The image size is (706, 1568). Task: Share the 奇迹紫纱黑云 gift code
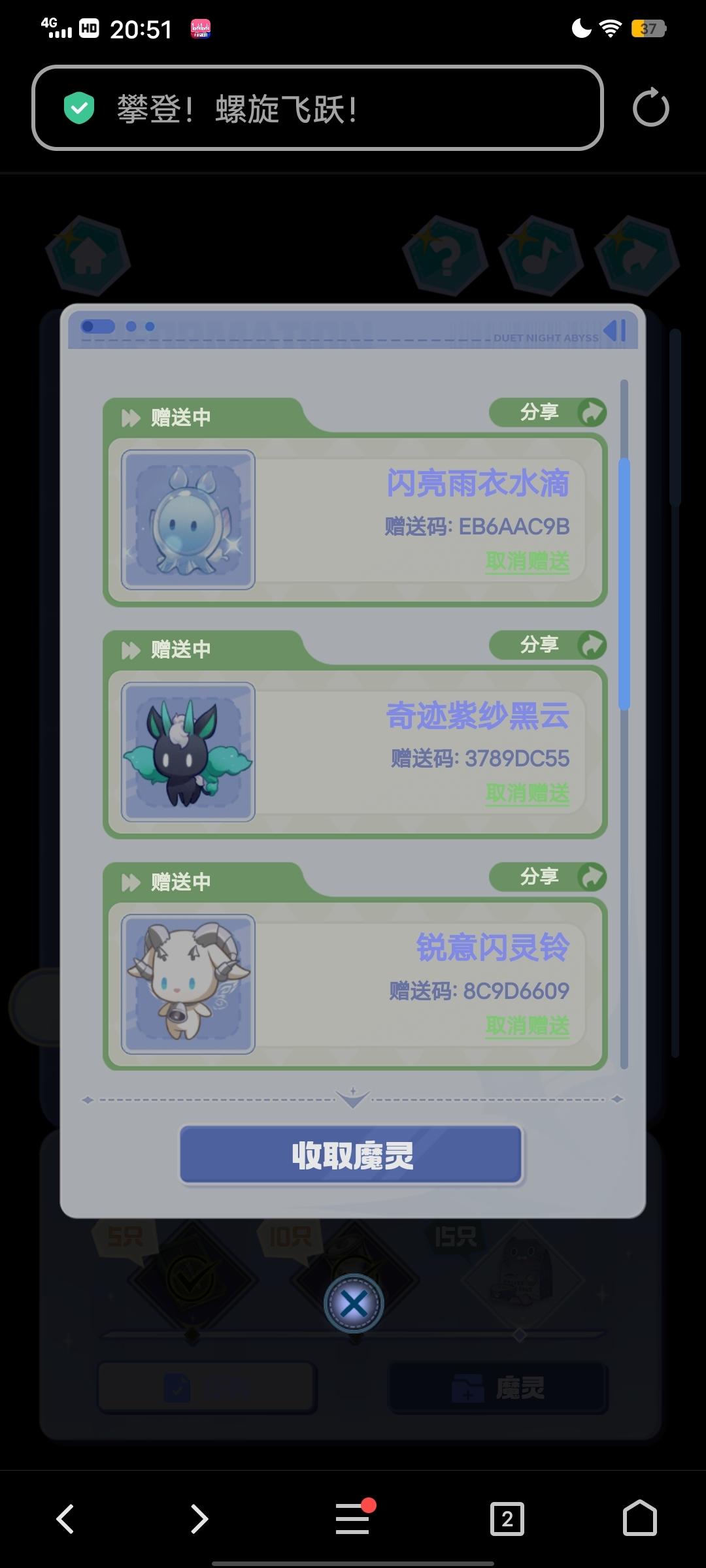pyautogui.click(x=548, y=645)
